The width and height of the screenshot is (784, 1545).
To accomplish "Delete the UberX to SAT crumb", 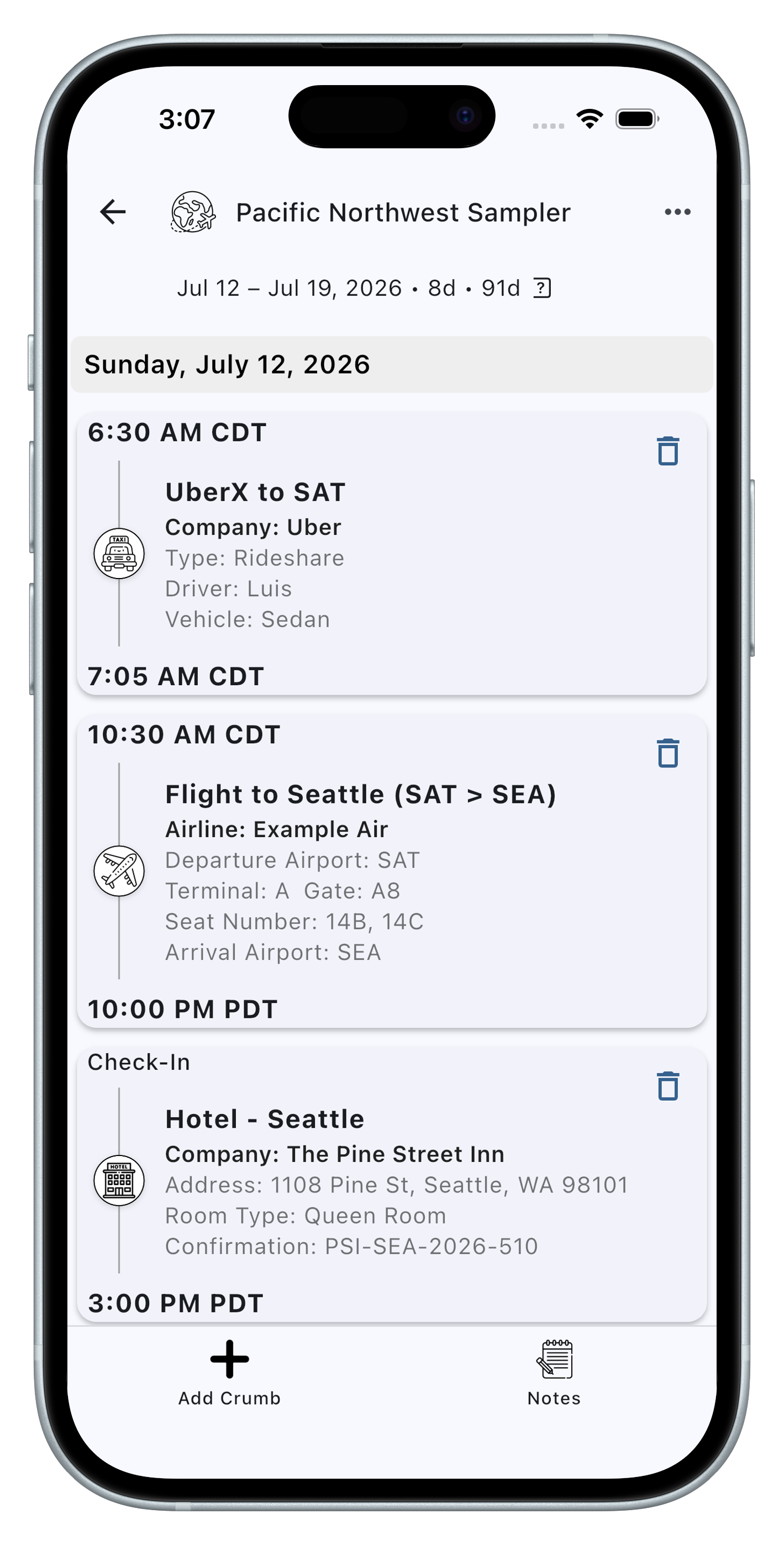I will (x=667, y=451).
